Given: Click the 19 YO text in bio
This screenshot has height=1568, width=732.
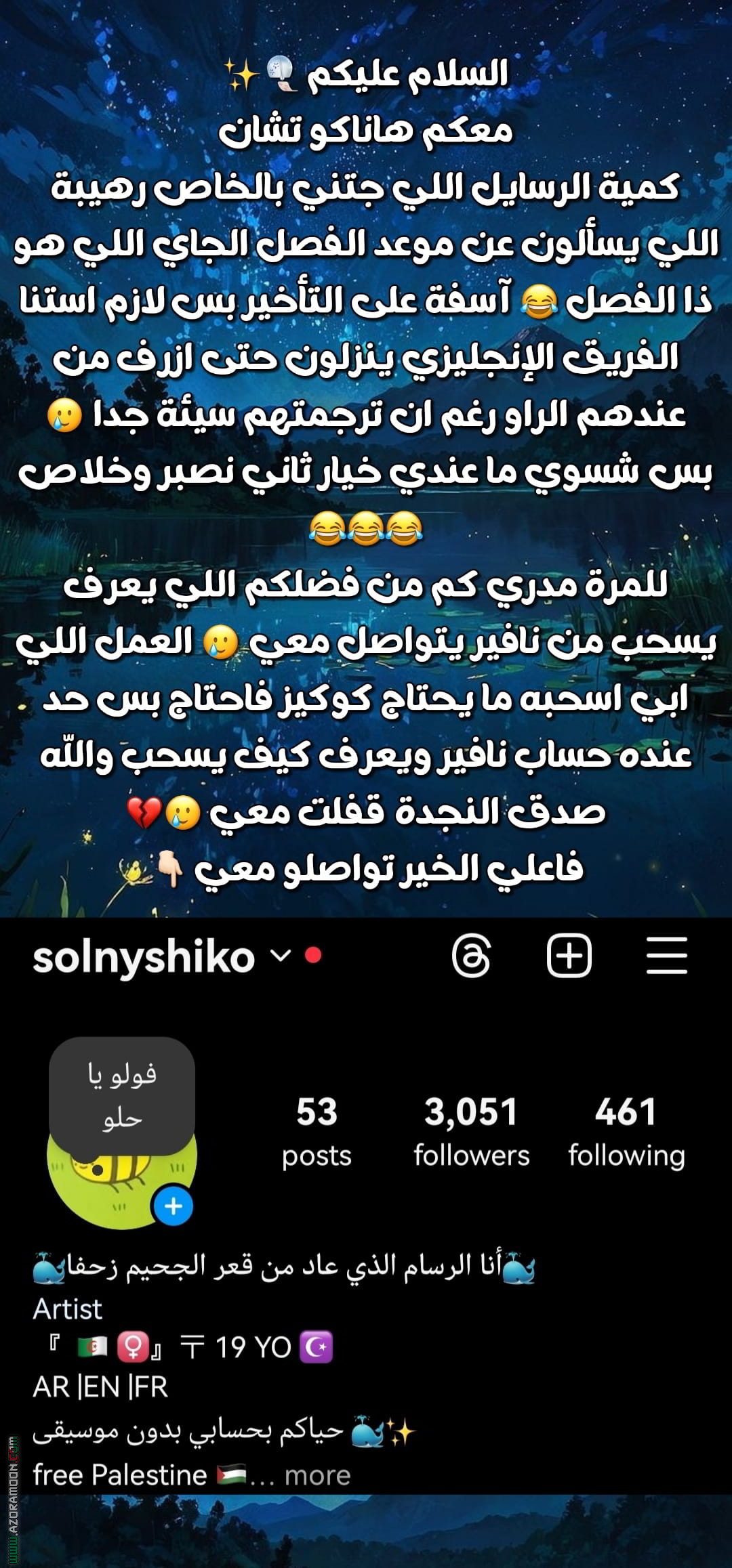Looking at the screenshot, I should click(244, 1346).
